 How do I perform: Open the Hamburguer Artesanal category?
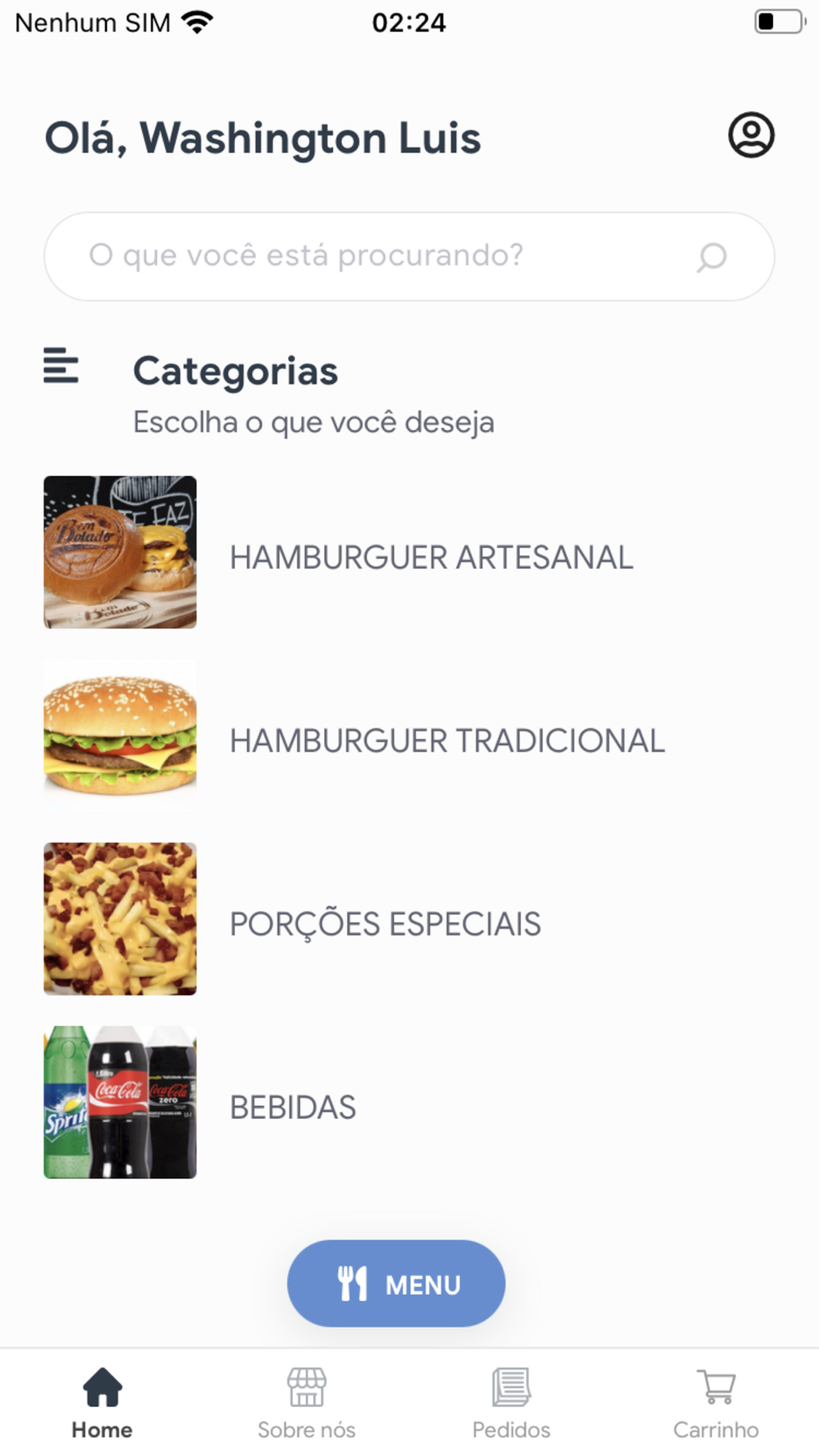[x=409, y=553]
